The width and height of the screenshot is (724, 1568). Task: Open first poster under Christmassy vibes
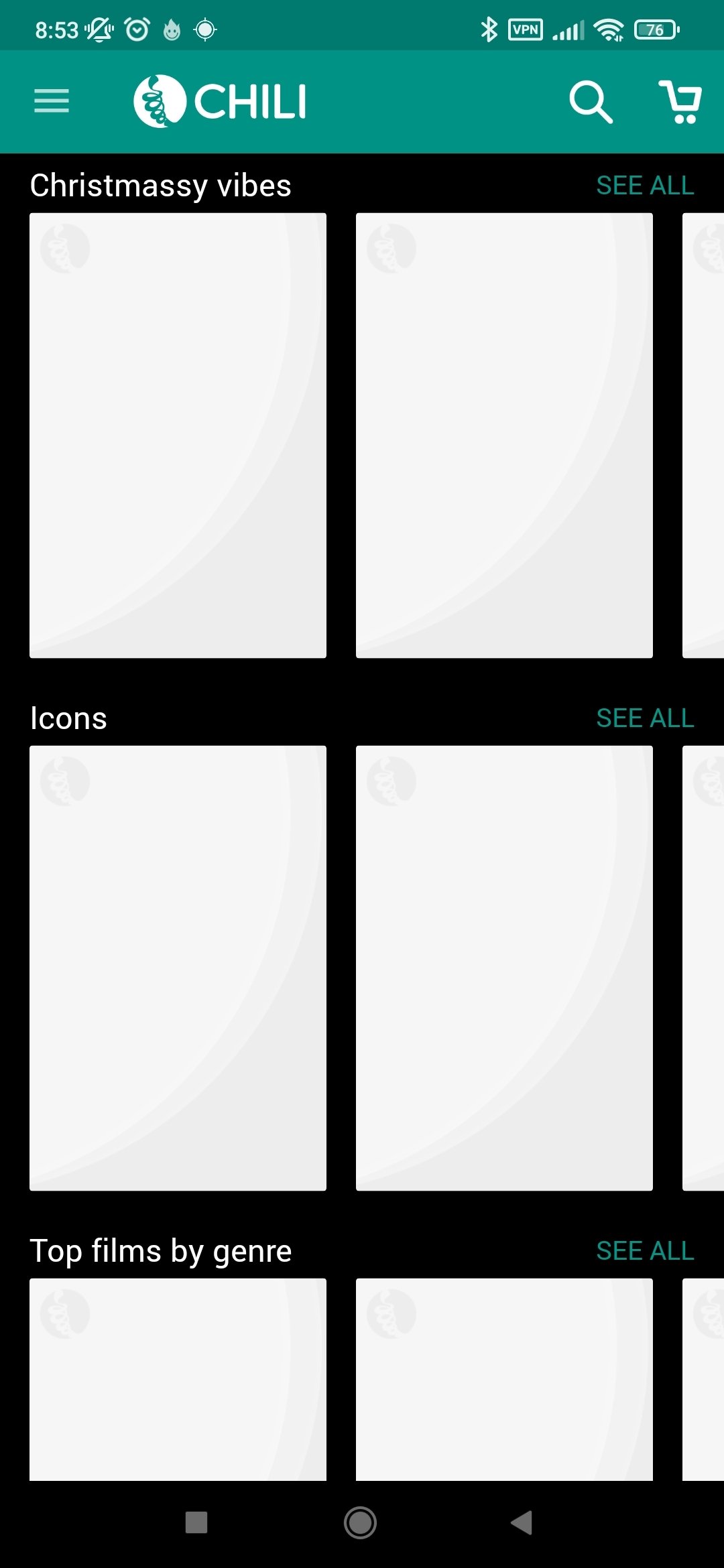(x=178, y=436)
